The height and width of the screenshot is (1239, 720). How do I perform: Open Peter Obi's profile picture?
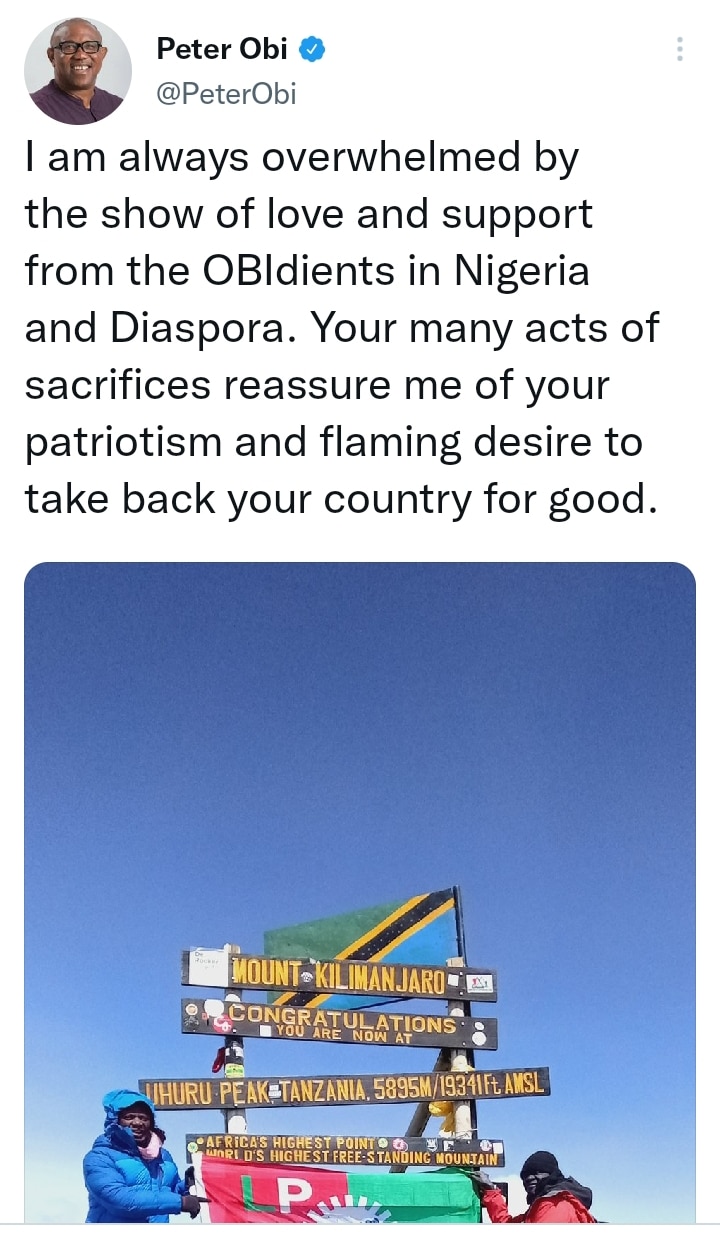tap(78, 70)
